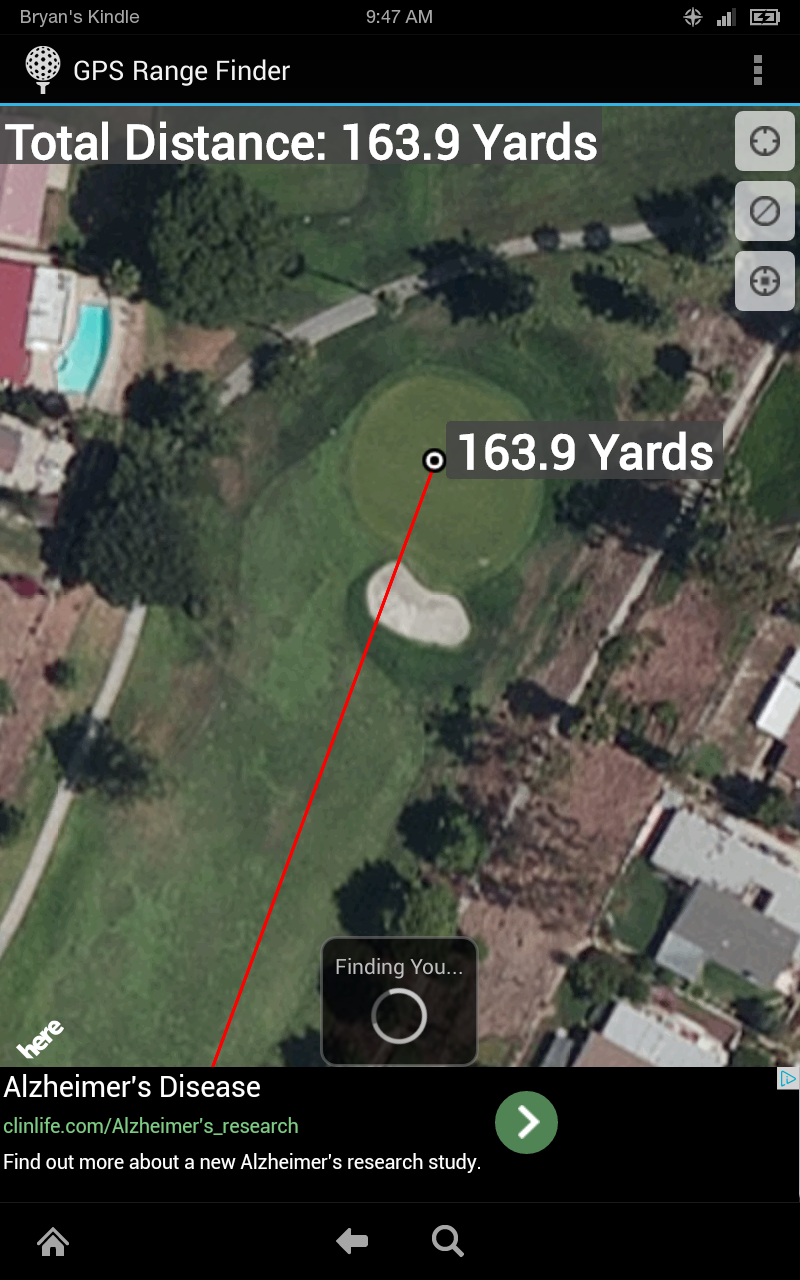Tap the Finding You progress spinner
The height and width of the screenshot is (1280, 800).
coord(399,1017)
